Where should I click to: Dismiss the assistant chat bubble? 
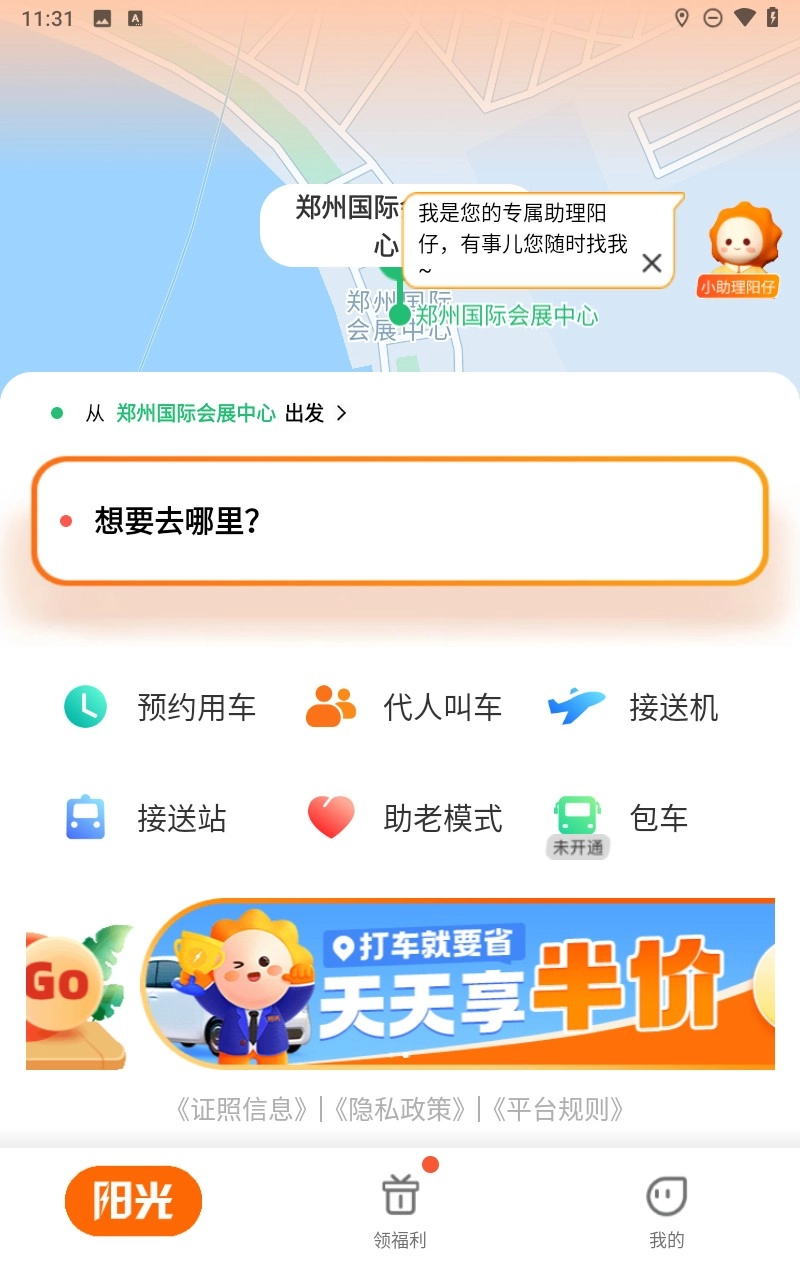coord(651,263)
